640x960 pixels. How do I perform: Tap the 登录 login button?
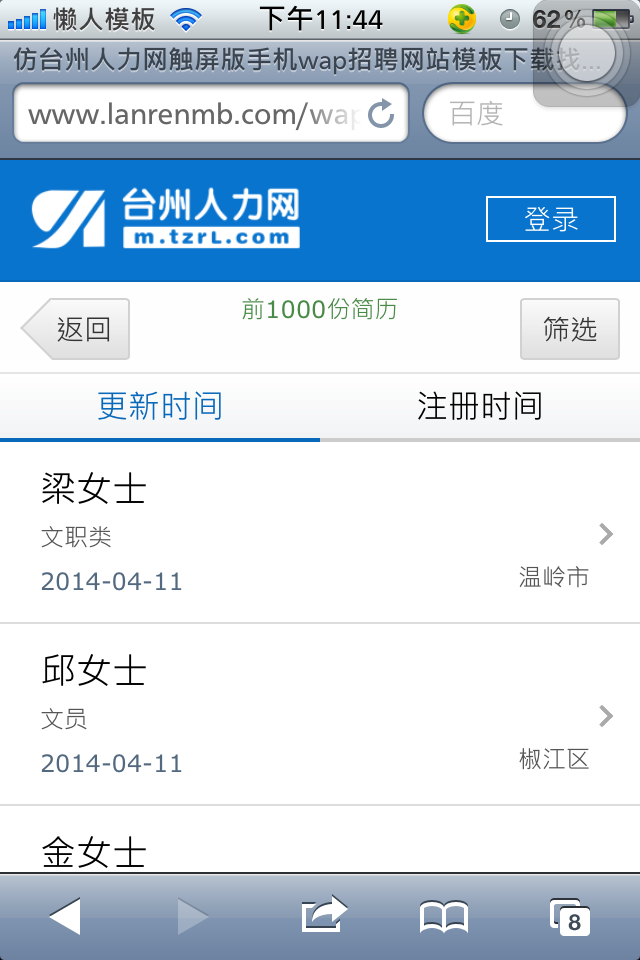pyautogui.click(x=550, y=219)
